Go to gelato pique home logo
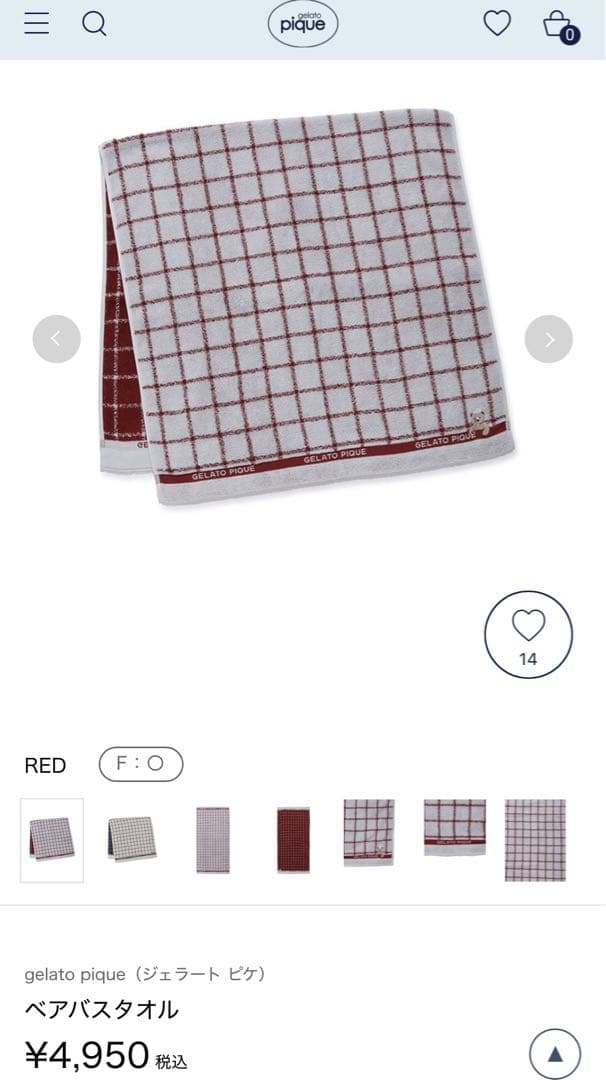 [x=303, y=24]
